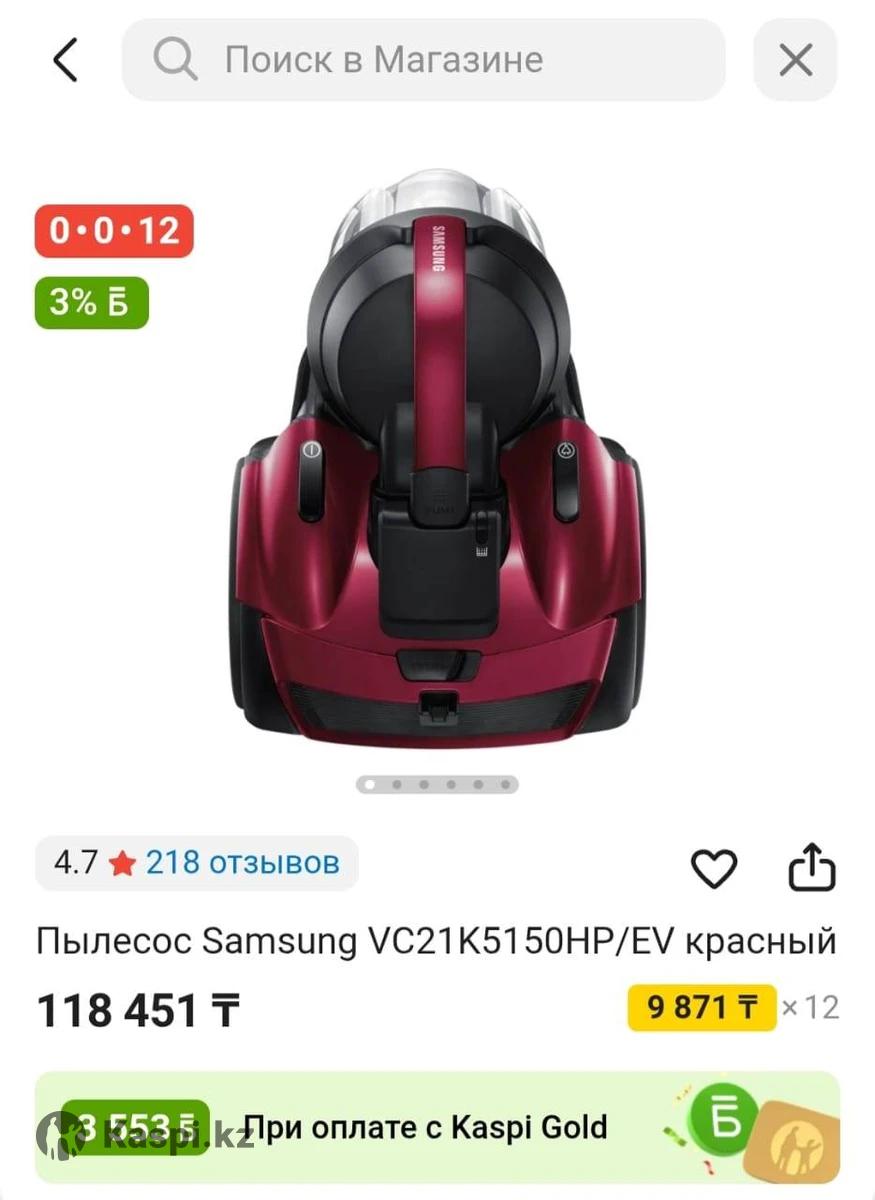
Task: Share this Samsung vacuum listing
Action: coord(811,868)
